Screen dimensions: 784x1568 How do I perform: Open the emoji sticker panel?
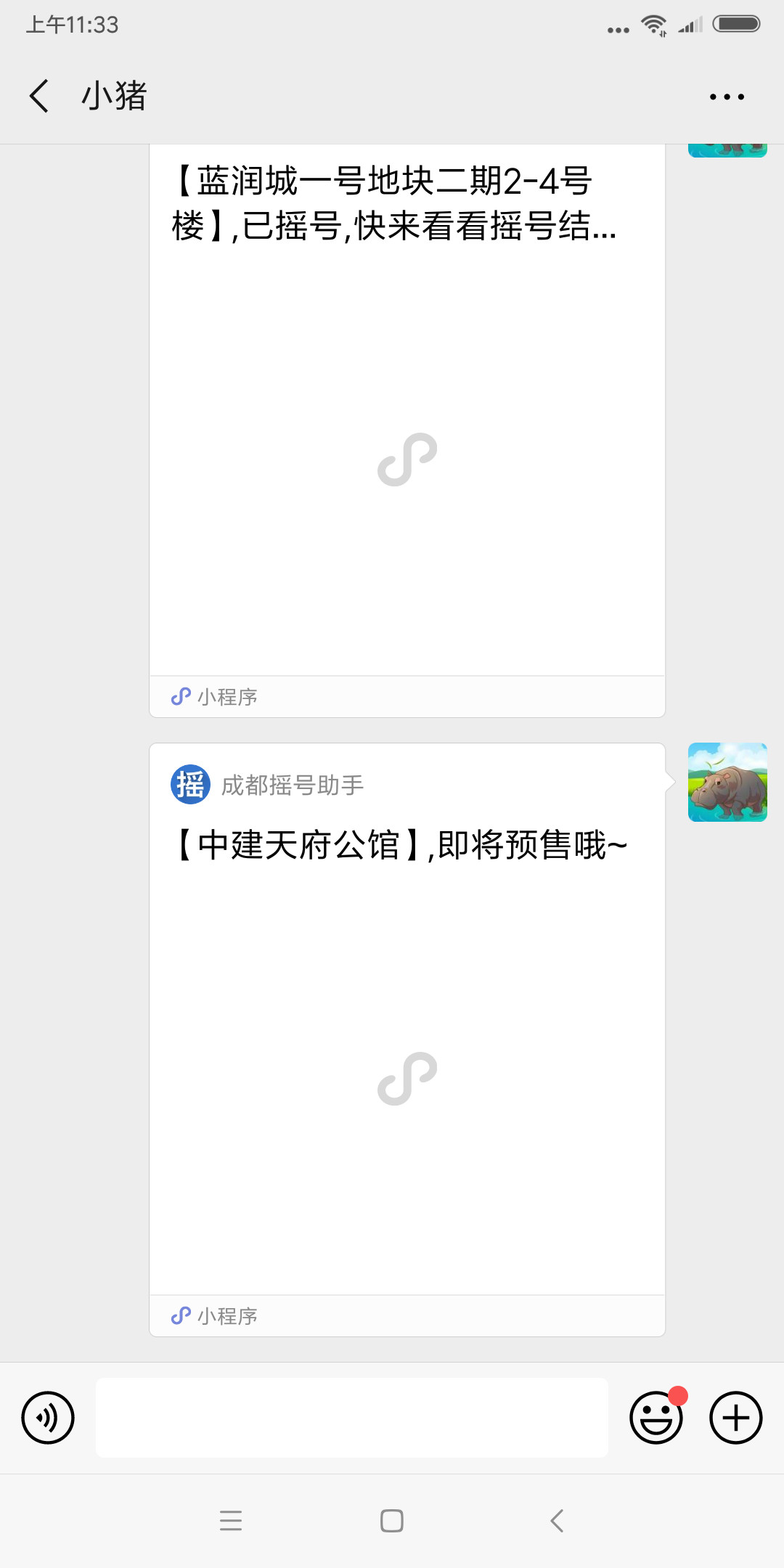tap(656, 1418)
